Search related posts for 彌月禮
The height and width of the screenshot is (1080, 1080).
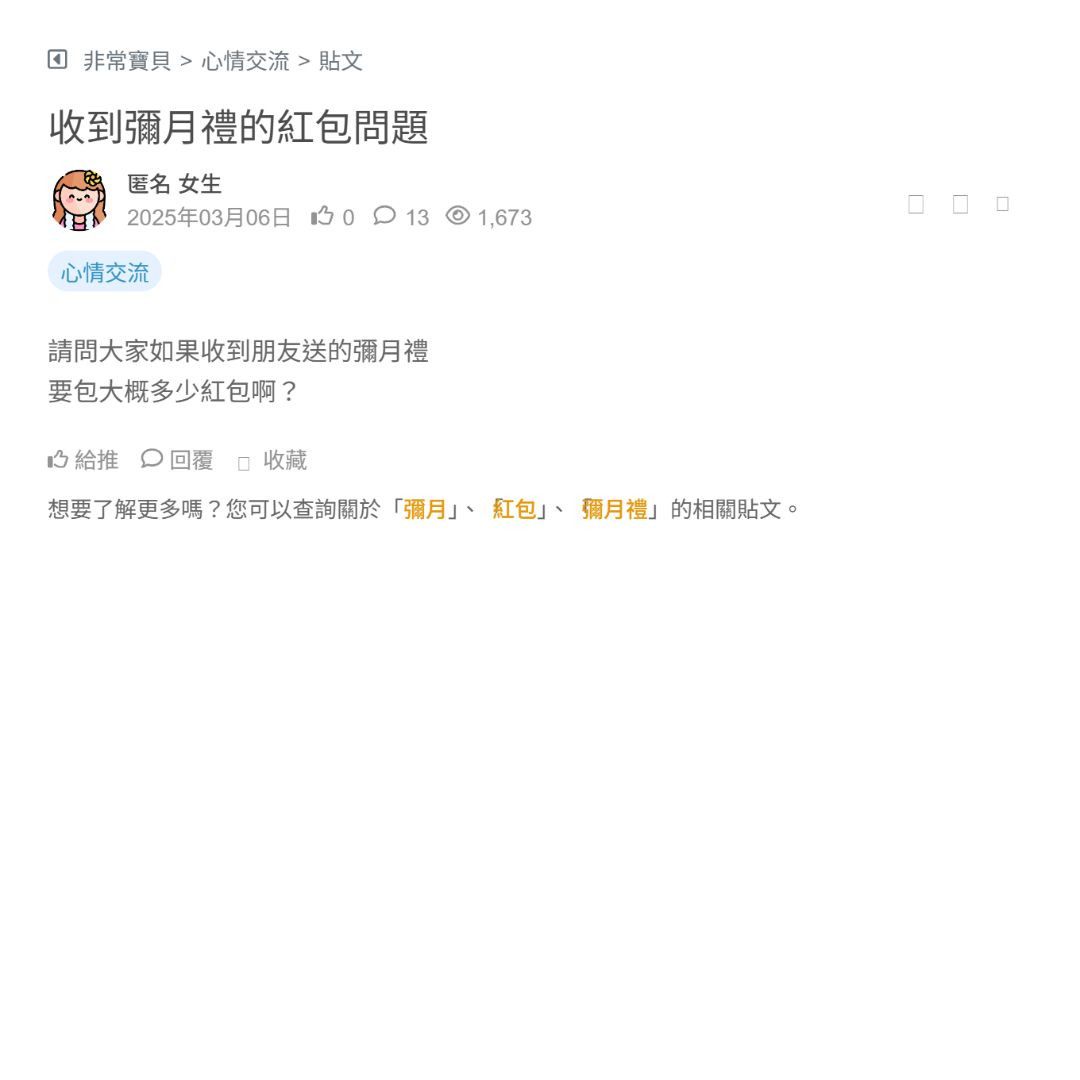(x=615, y=509)
